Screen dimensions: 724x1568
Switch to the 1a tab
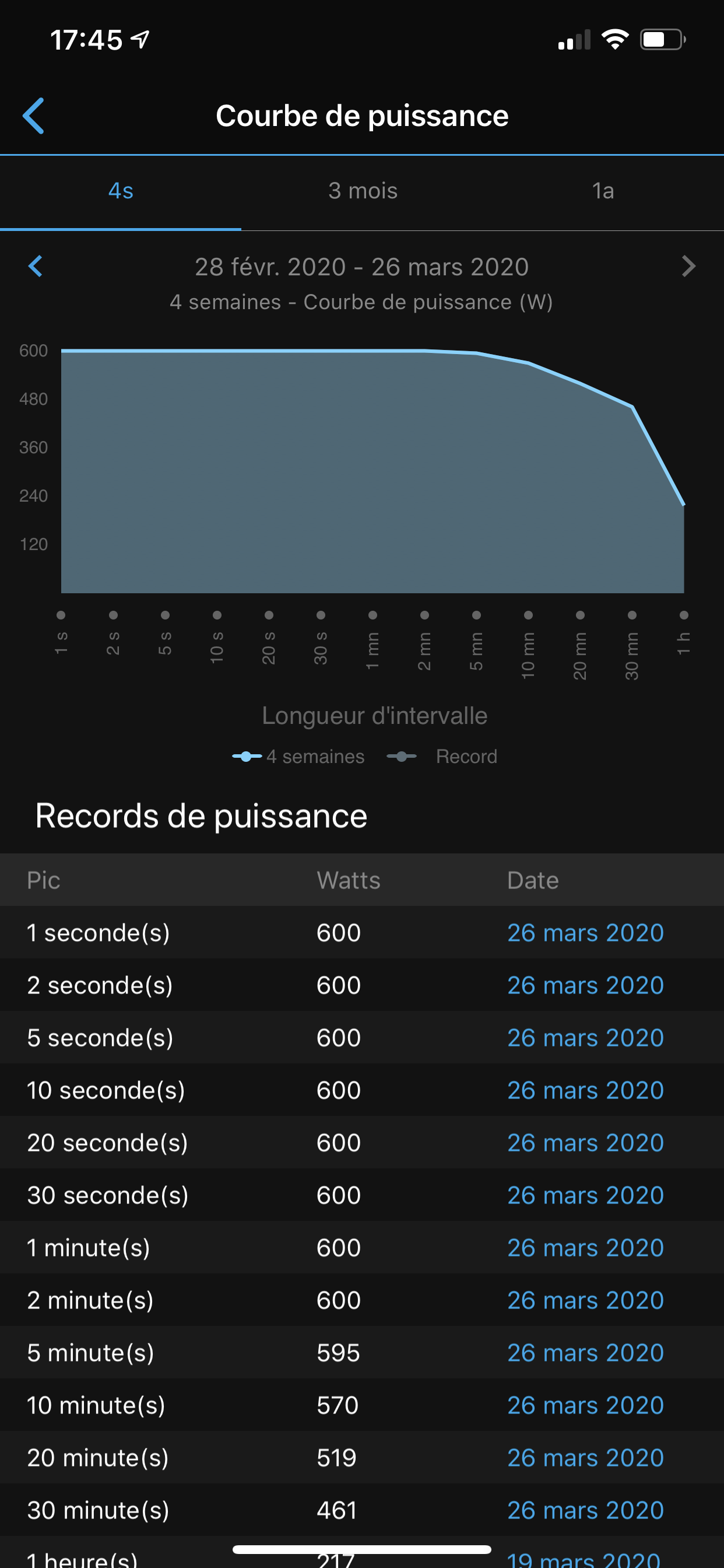coord(603,191)
